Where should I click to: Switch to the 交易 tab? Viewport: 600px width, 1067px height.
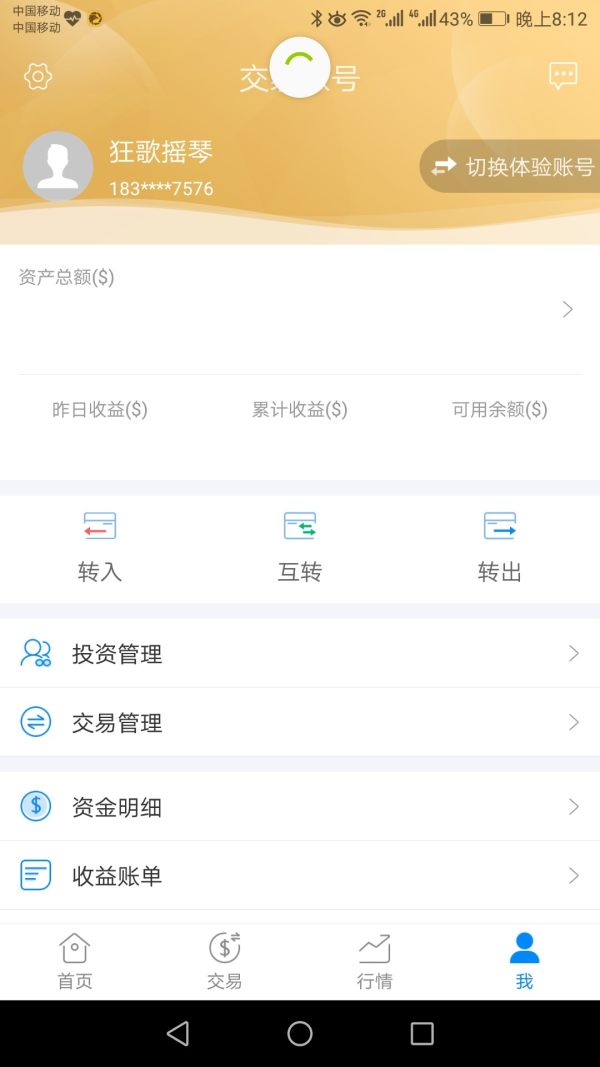coord(225,961)
